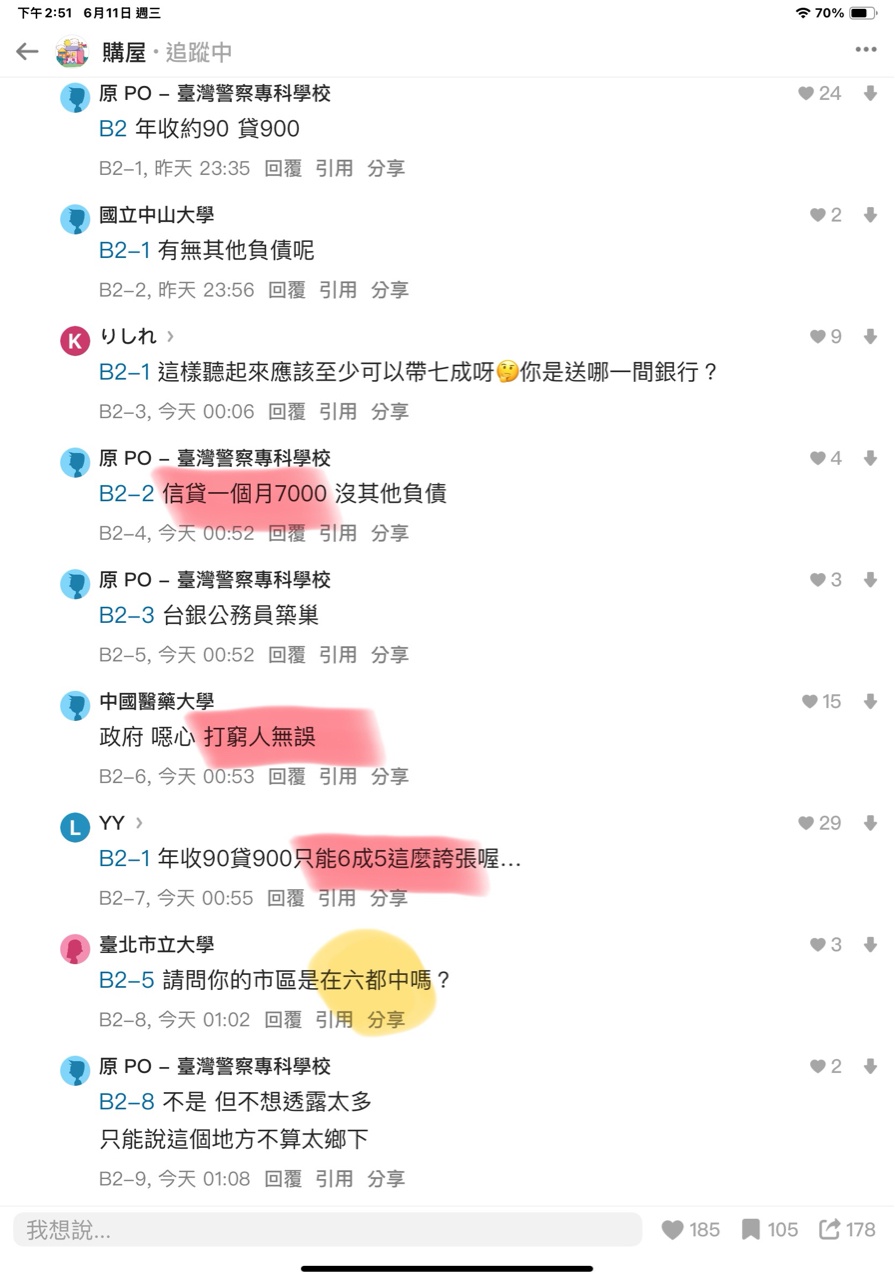Tap the B2-8 reference link in last comment
This screenshot has width=895, height=1280.
(x=126, y=1102)
